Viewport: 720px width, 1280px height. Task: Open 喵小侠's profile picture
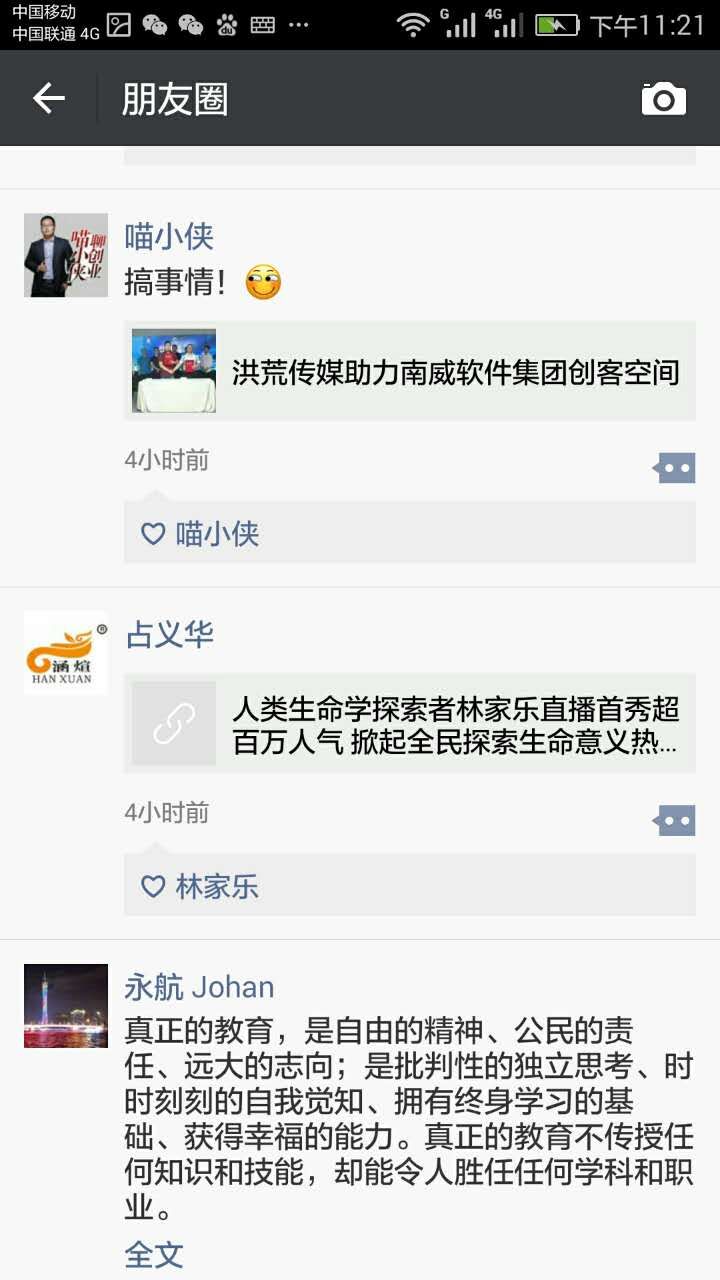click(66, 255)
